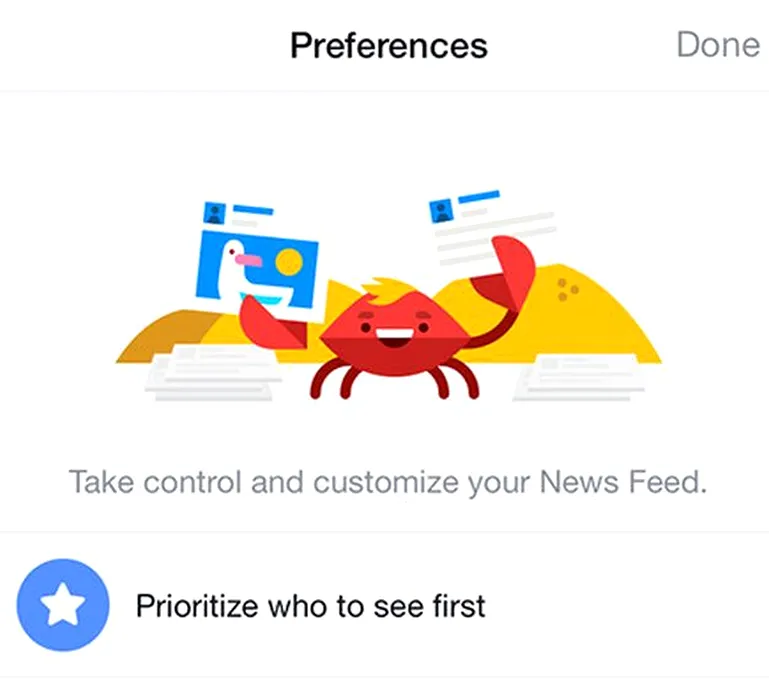Open Prioritize who to see first

pos(310,606)
